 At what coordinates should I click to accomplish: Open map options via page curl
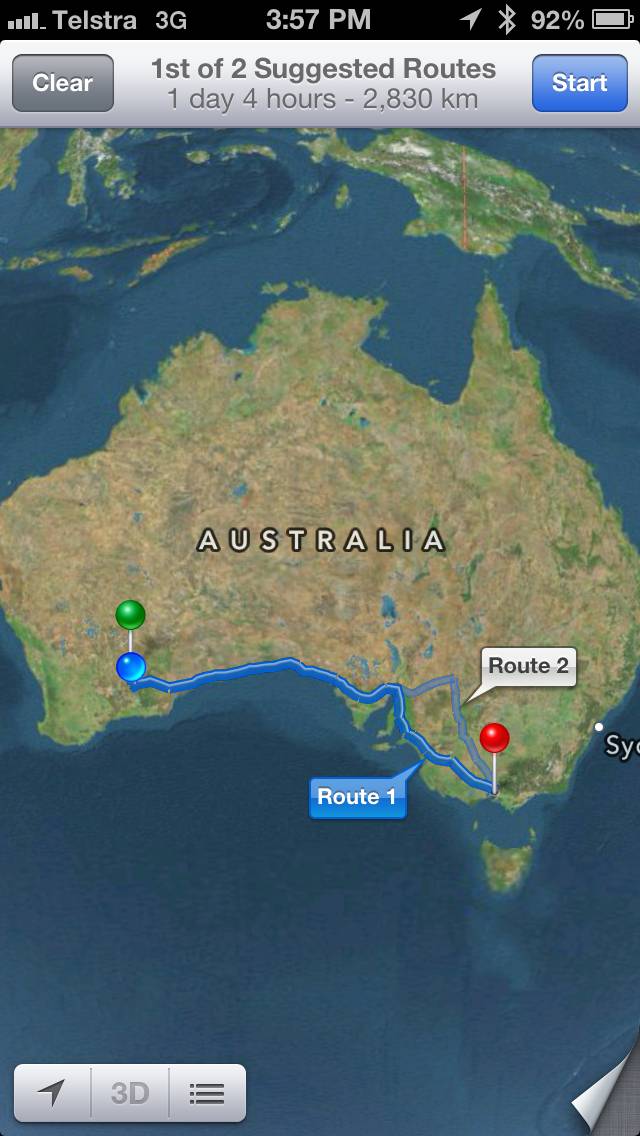pyautogui.click(x=608, y=1100)
